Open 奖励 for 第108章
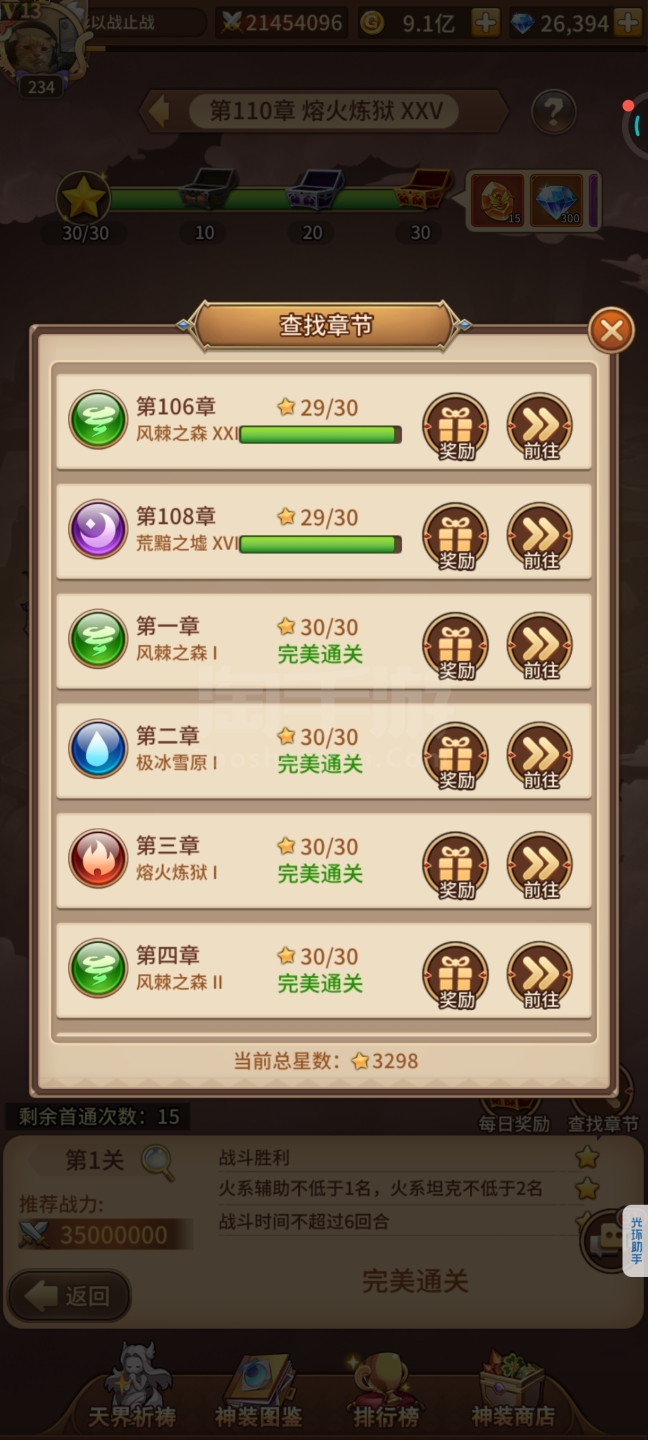648x1440 pixels. (456, 536)
